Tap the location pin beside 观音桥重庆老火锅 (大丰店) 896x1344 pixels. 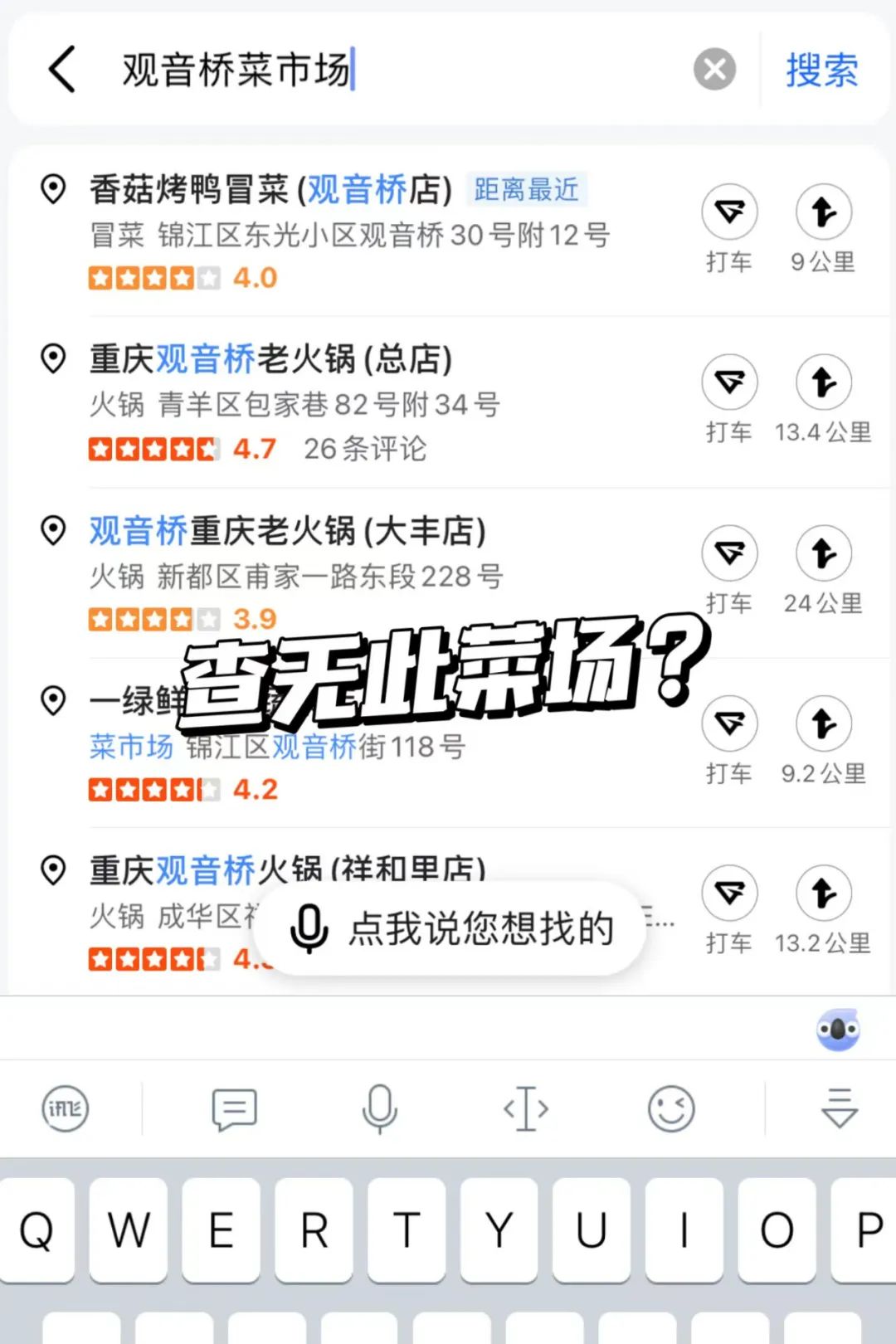52,528
